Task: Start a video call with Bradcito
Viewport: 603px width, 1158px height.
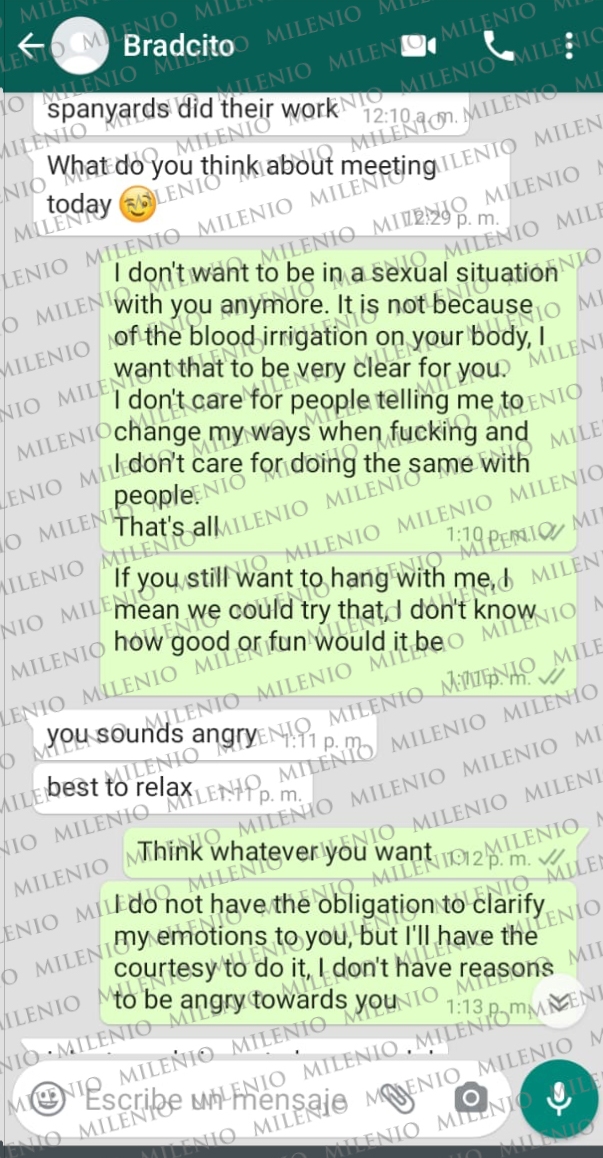Action: 418,46
